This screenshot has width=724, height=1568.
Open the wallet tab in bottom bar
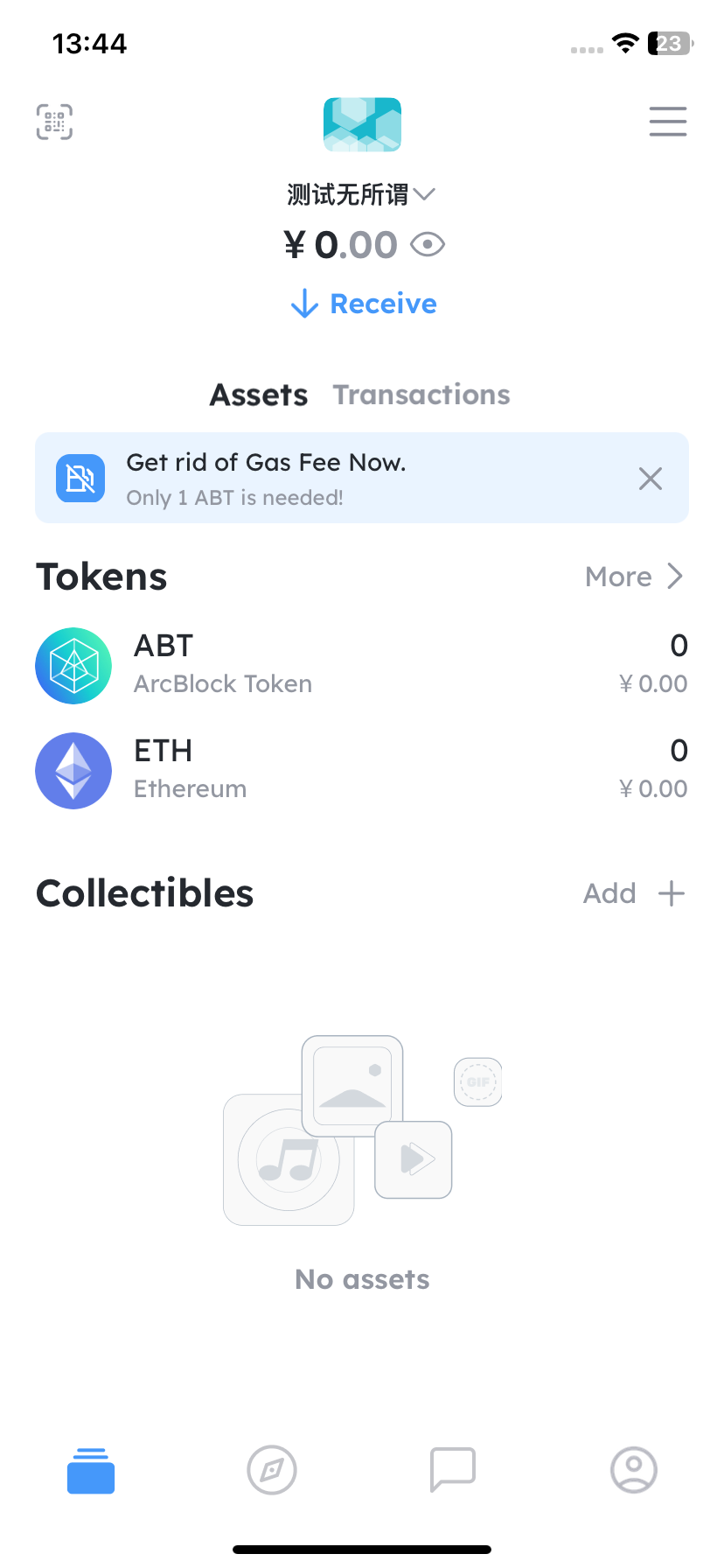coord(91,1470)
